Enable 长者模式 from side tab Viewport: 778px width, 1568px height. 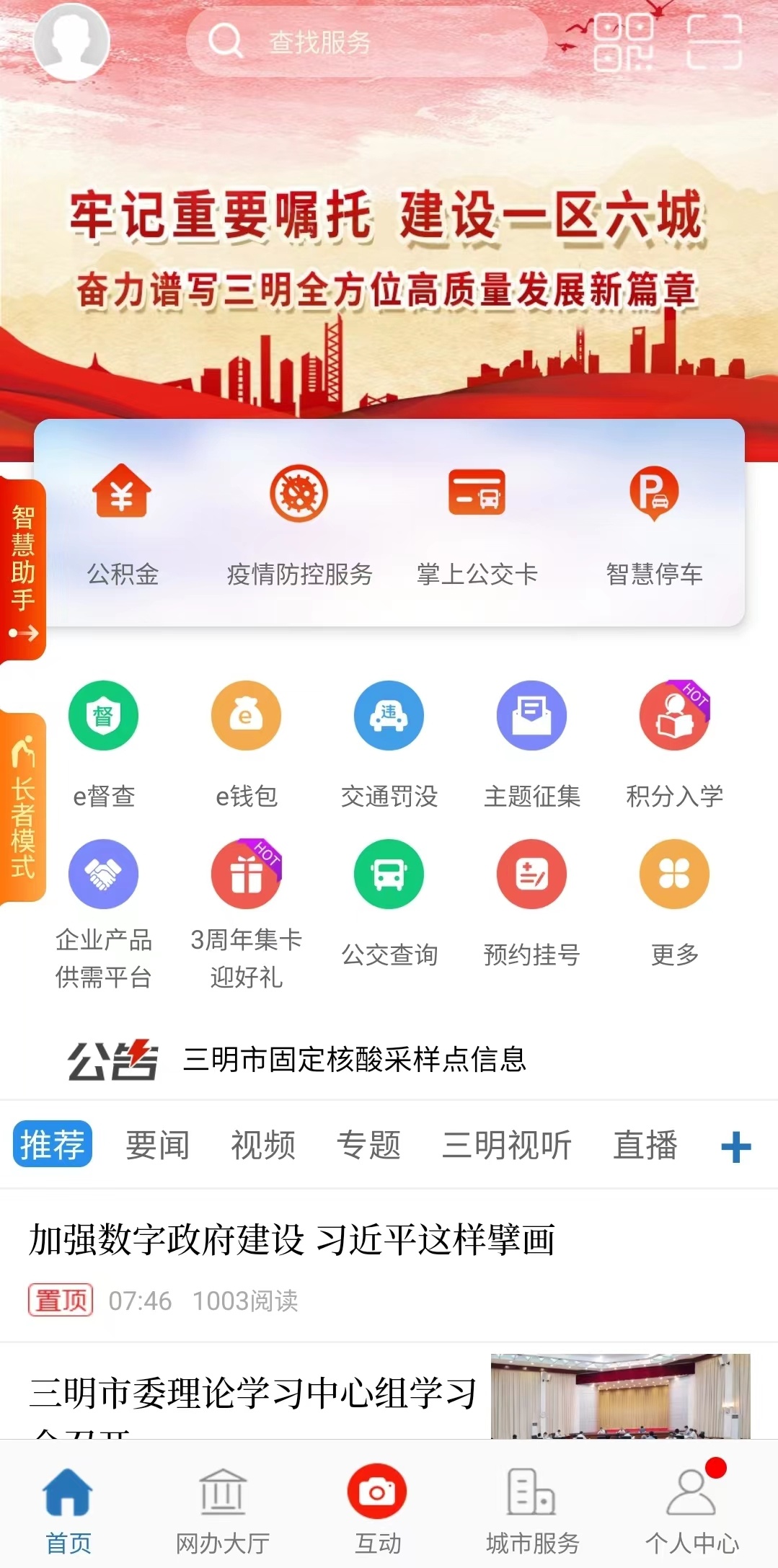point(23,807)
